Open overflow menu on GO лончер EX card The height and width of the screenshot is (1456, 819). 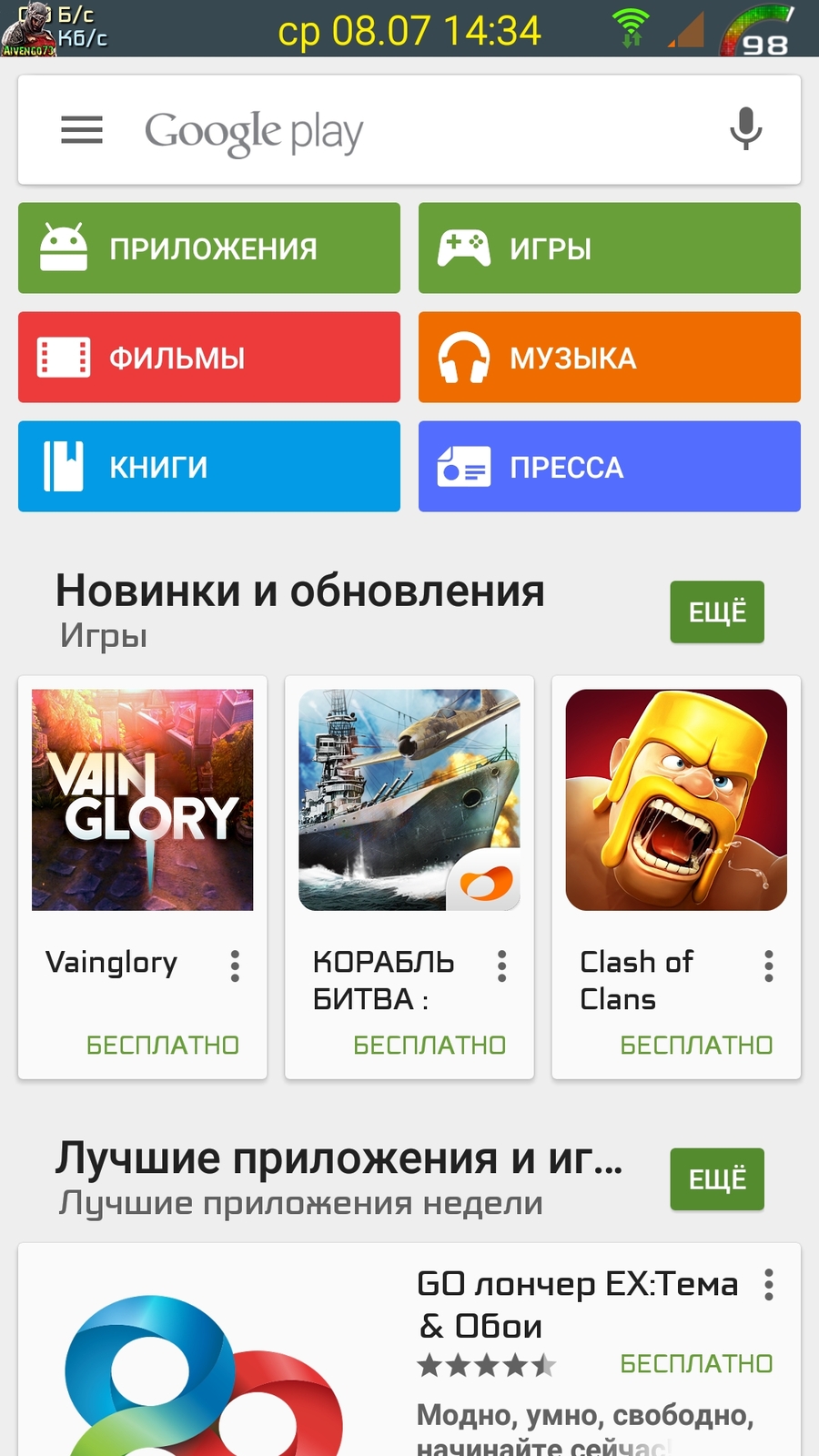coord(769,1285)
